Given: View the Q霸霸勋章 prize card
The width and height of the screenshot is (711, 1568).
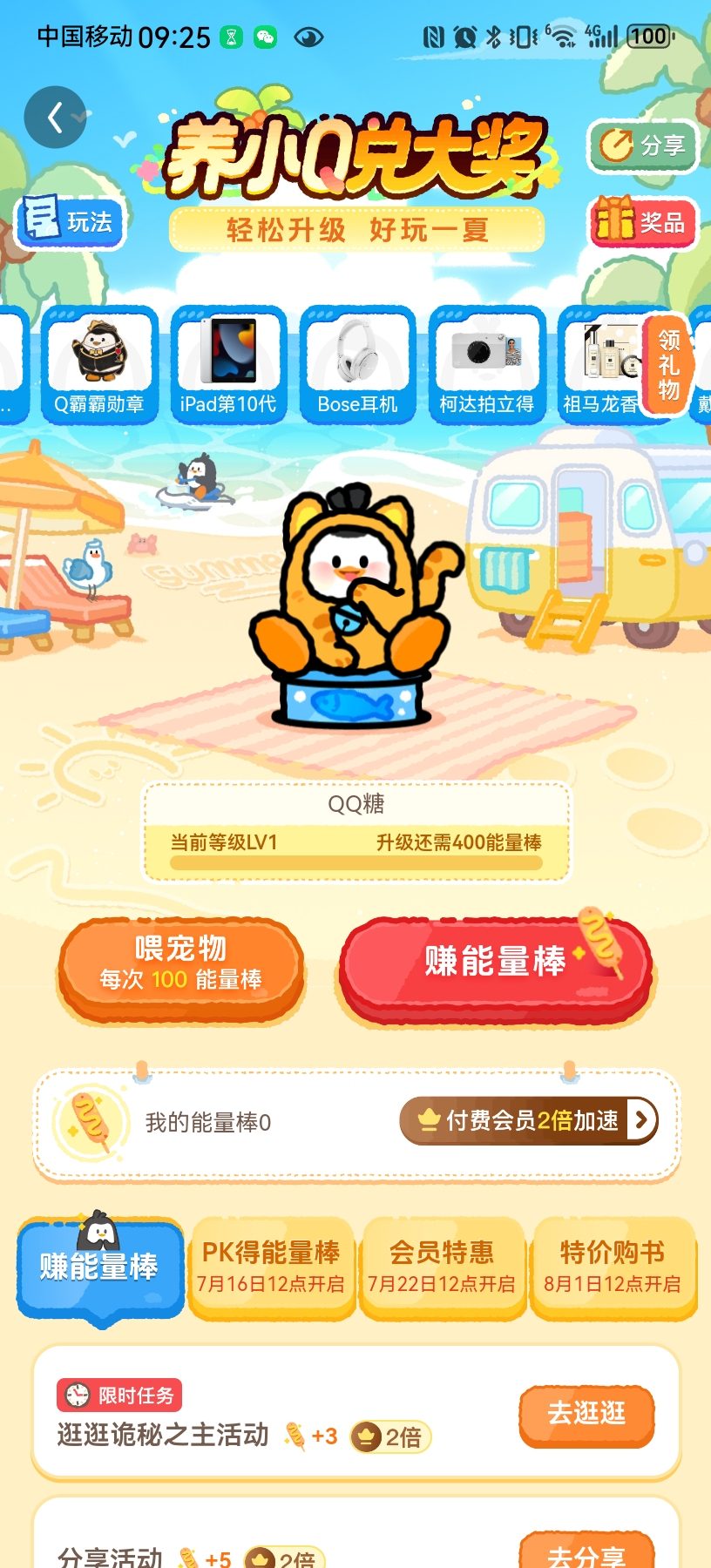Looking at the screenshot, I should point(99,365).
